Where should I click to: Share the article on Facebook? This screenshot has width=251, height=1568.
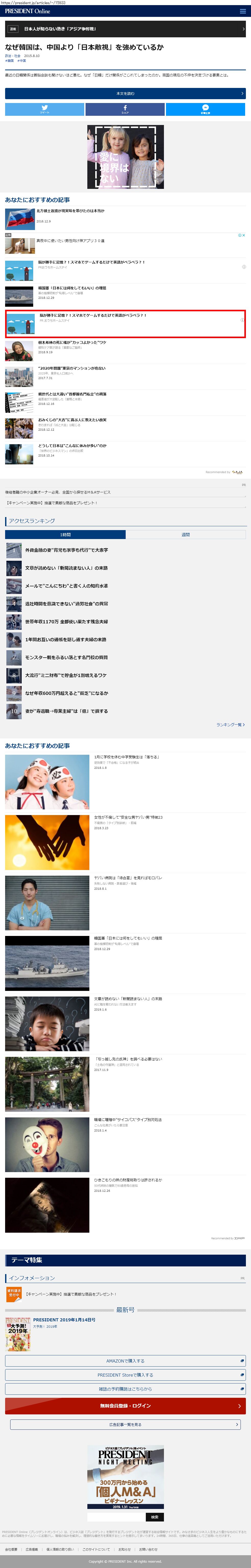point(125,109)
